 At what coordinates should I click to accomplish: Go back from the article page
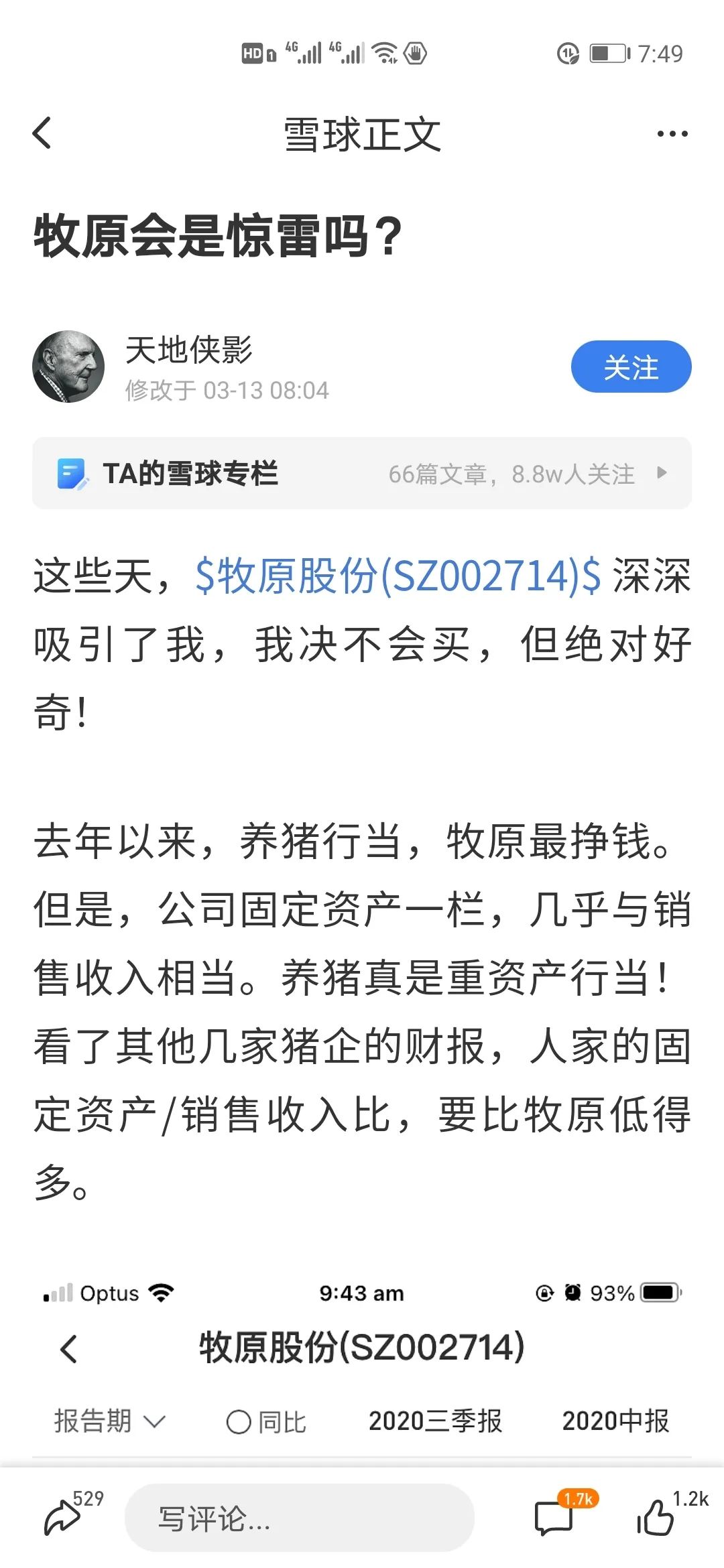42,133
